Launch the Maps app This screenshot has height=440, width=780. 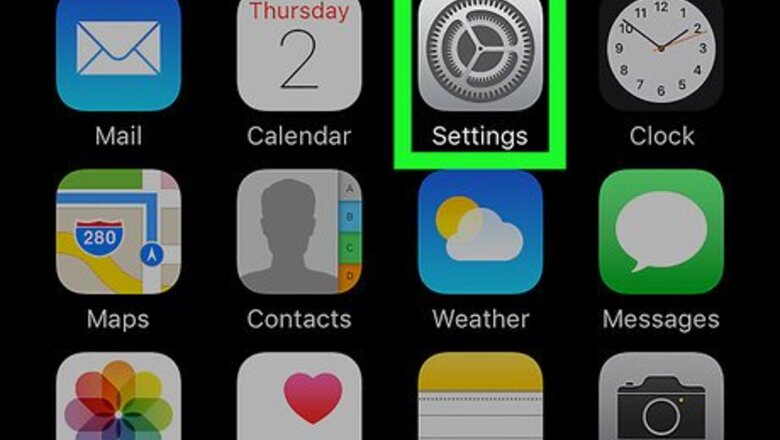coord(118,231)
